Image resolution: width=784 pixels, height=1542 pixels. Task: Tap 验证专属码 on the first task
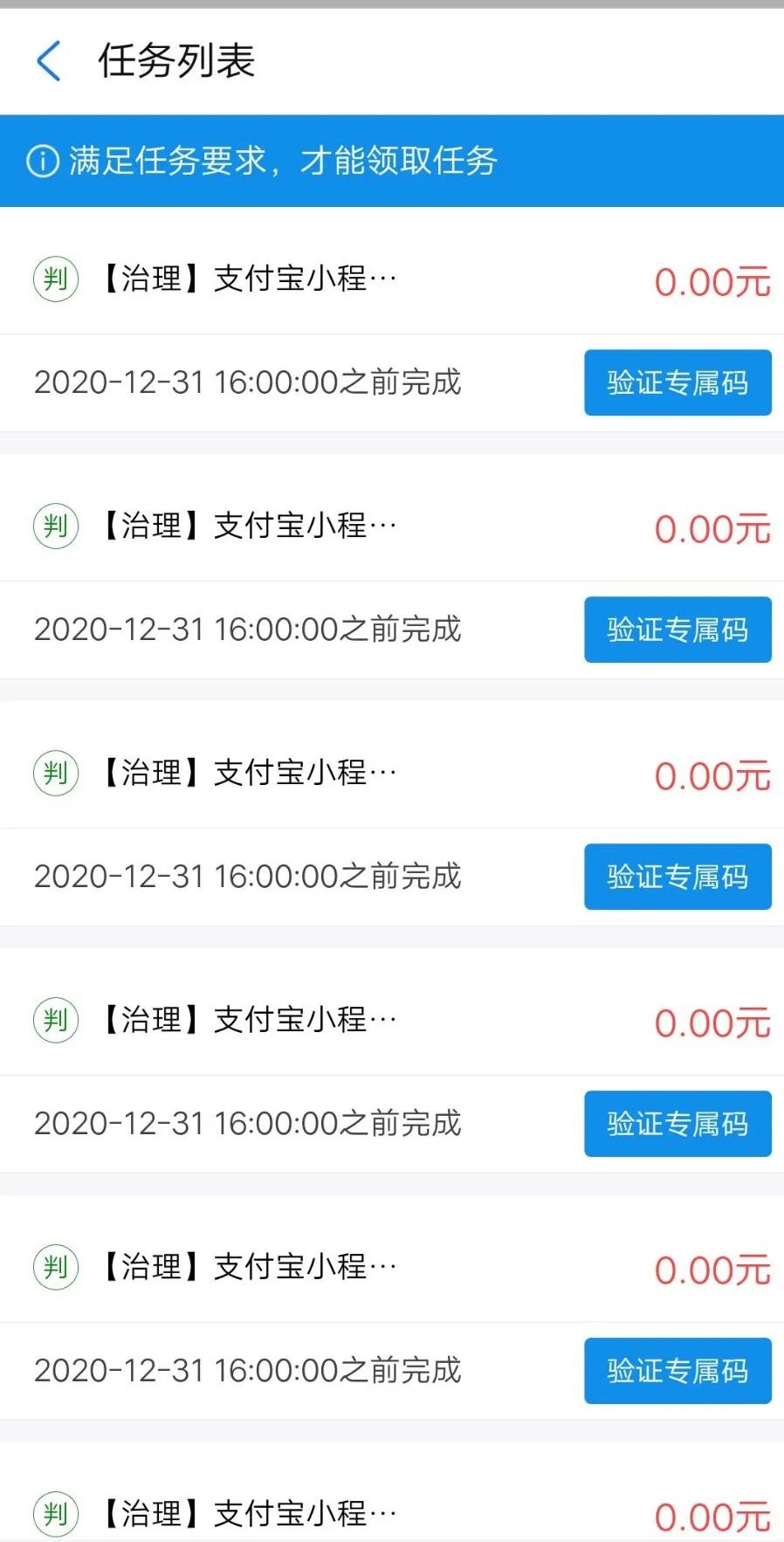click(x=677, y=382)
